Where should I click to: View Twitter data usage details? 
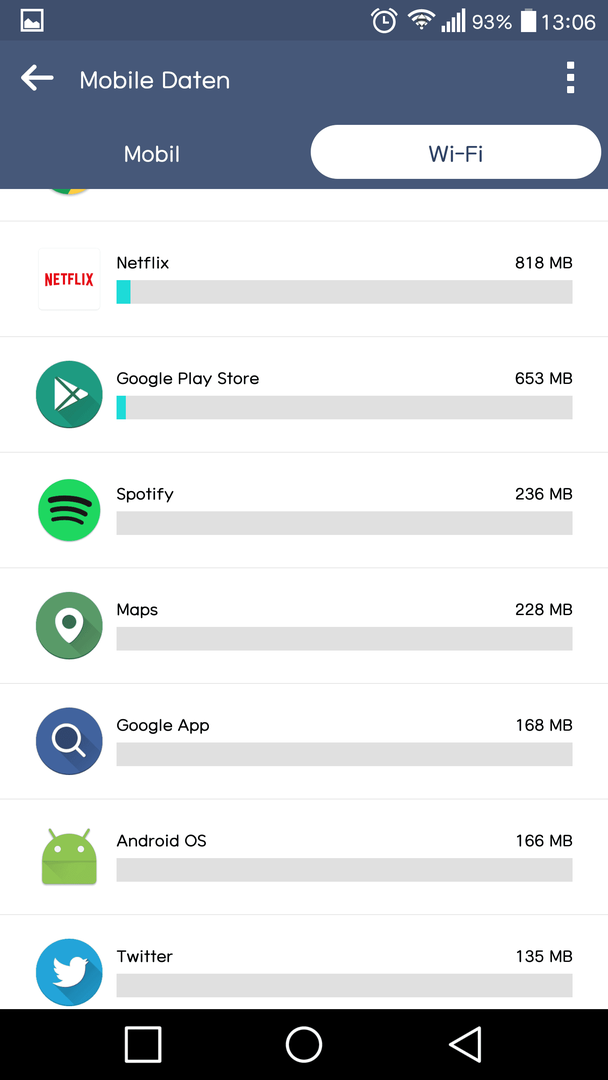click(x=304, y=963)
